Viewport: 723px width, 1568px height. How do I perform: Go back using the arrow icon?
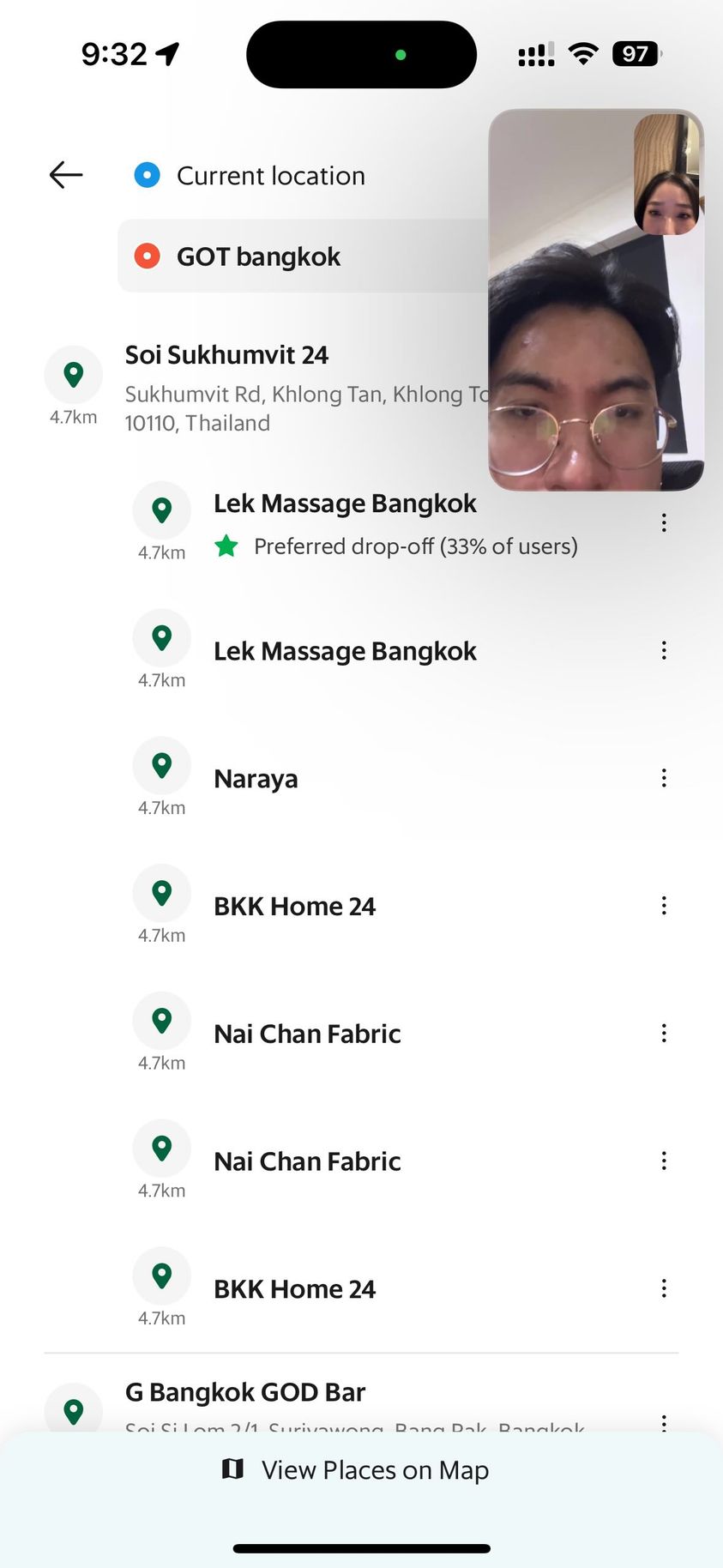[x=66, y=175]
